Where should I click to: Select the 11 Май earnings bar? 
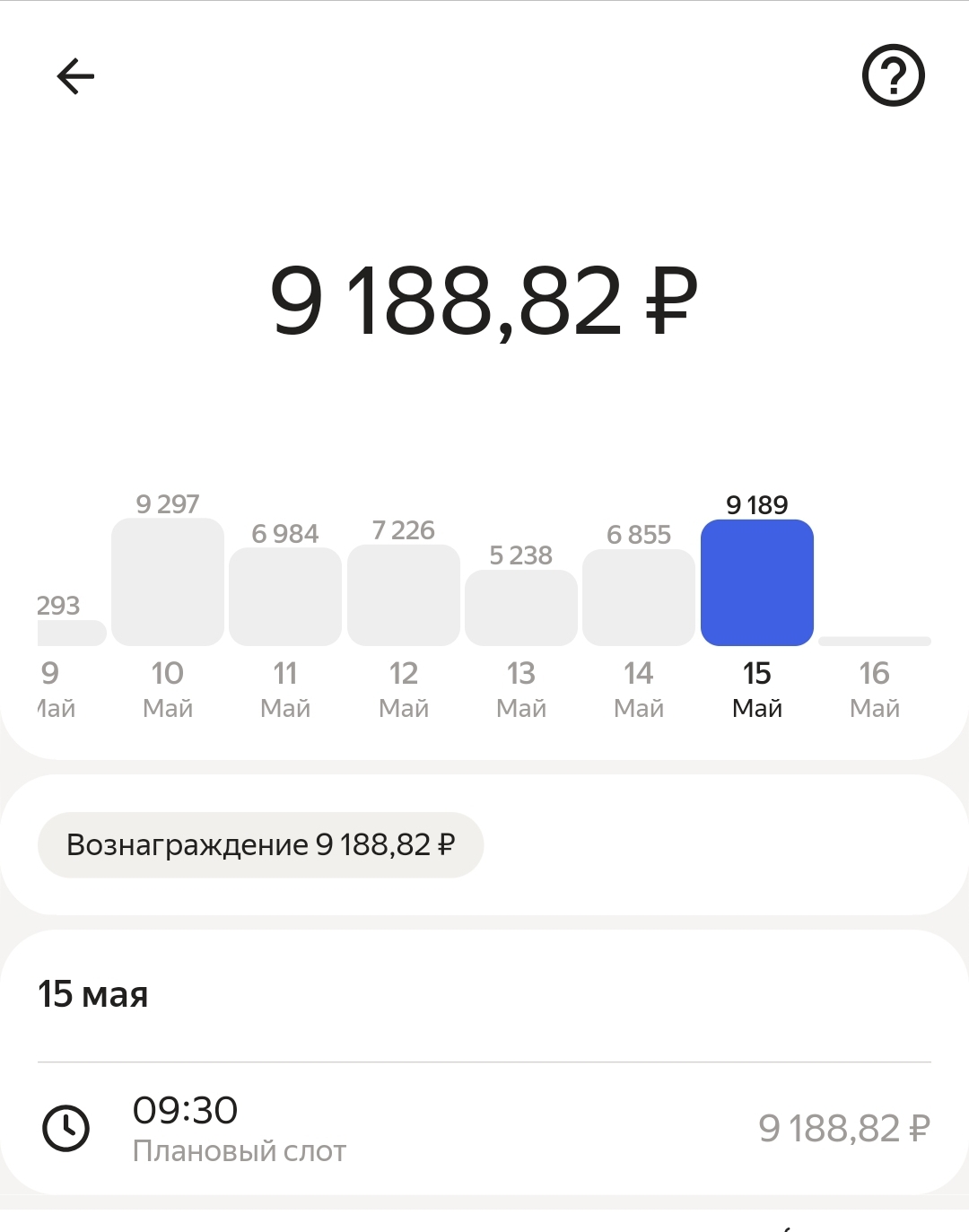(x=285, y=597)
